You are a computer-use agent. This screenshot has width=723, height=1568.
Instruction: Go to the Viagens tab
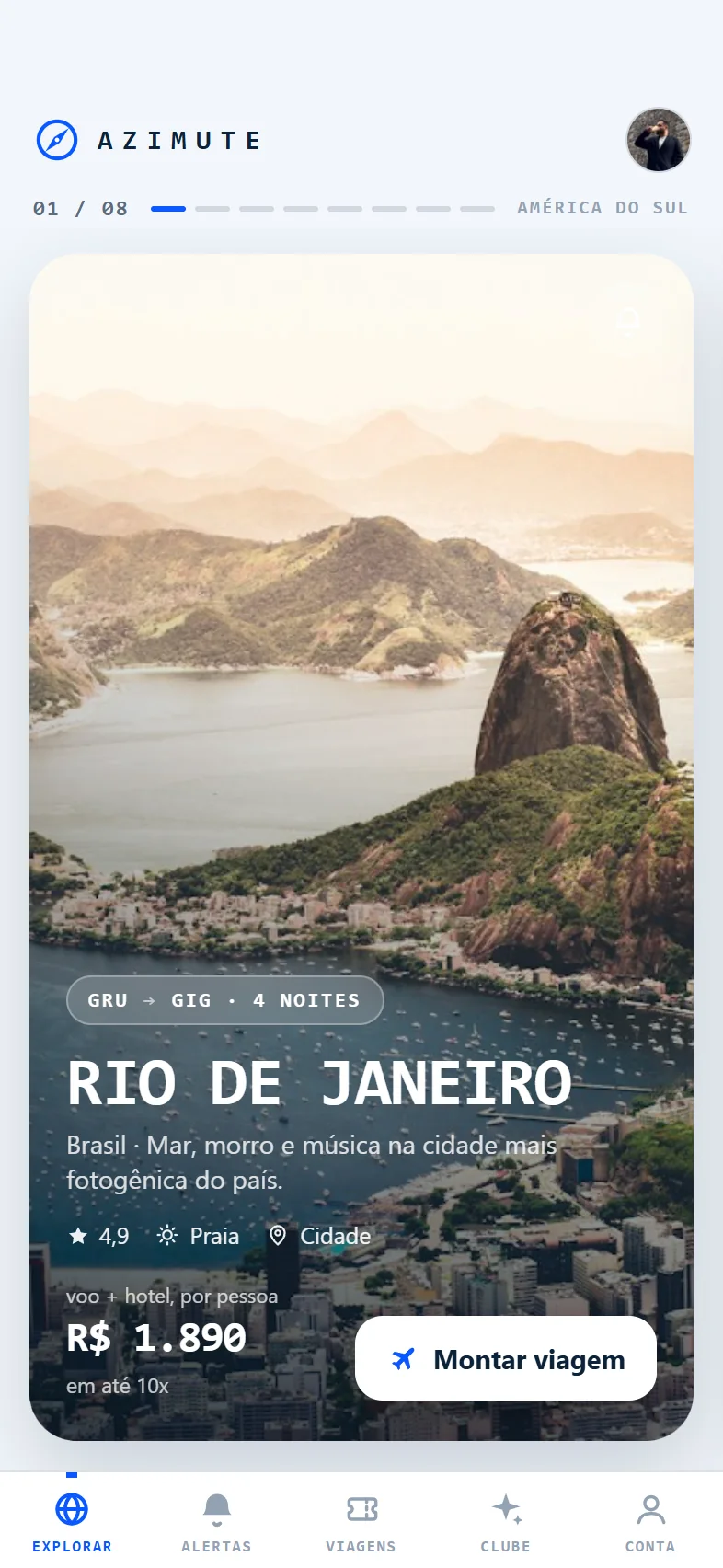[x=361, y=1522]
